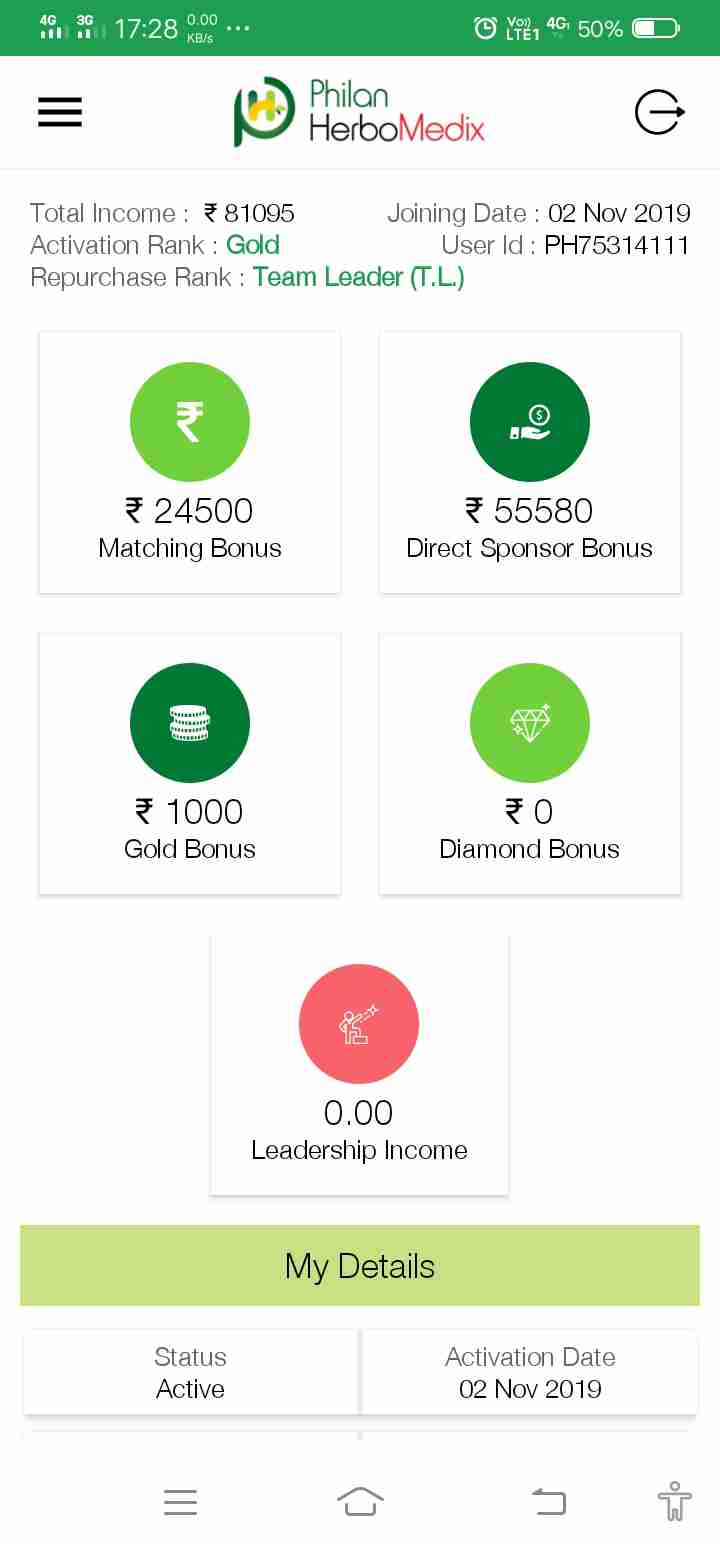Screen dimensions: 720x1544
Task: Open the Leadership Income card
Action: [359, 1065]
